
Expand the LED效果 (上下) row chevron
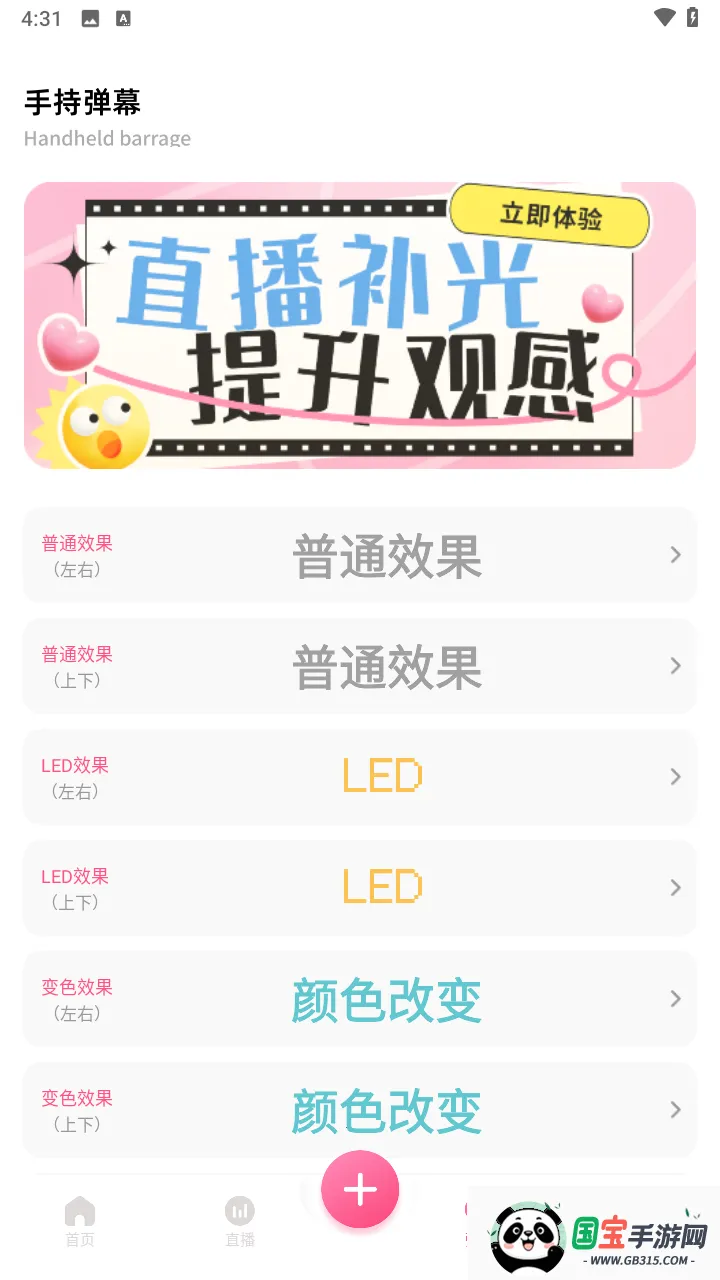point(673,887)
